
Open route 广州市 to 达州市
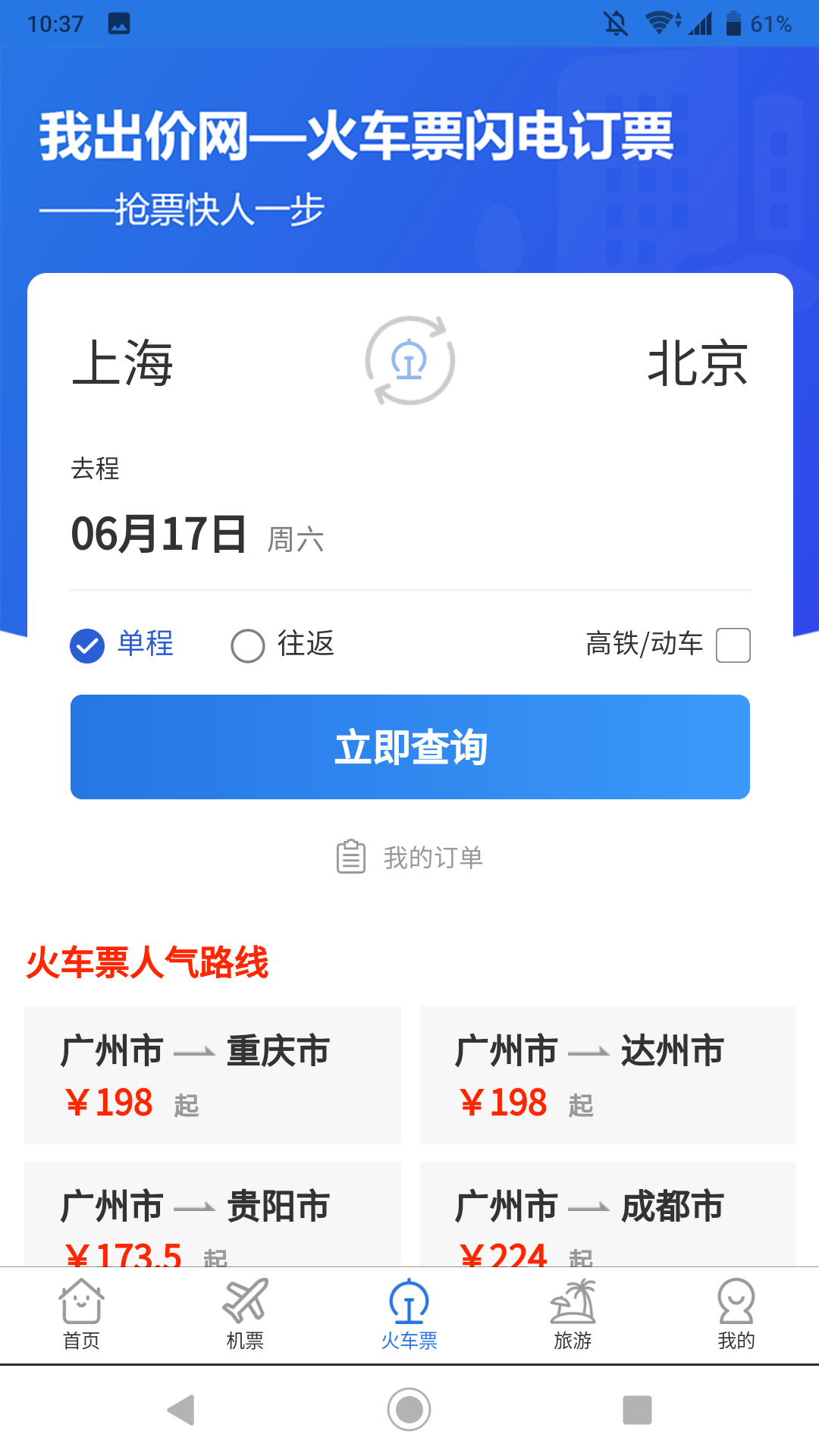607,1075
